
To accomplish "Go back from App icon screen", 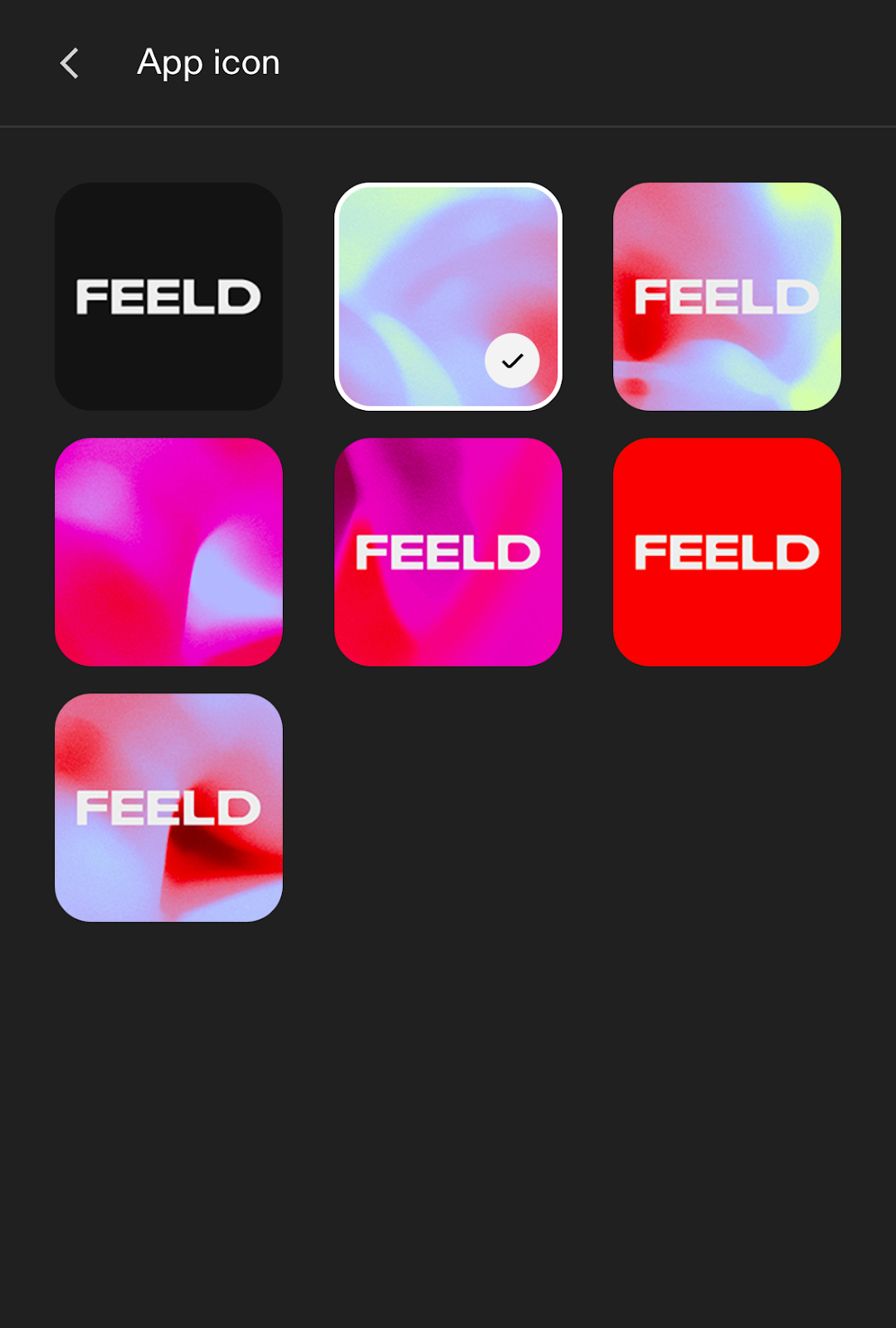I will coord(70,63).
